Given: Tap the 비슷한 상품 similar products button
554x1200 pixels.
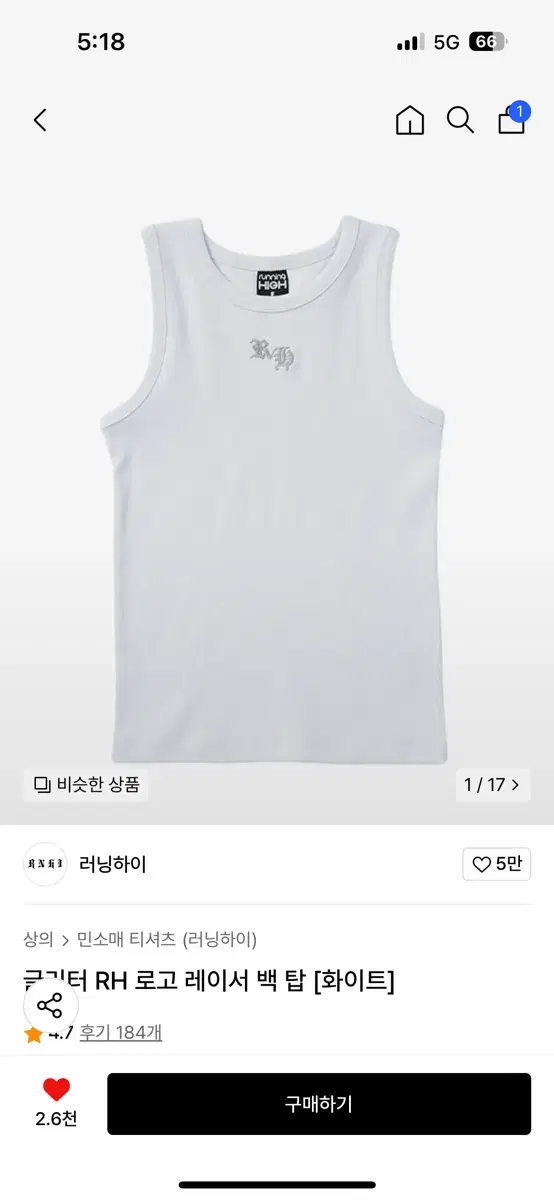Looking at the screenshot, I should [87, 784].
